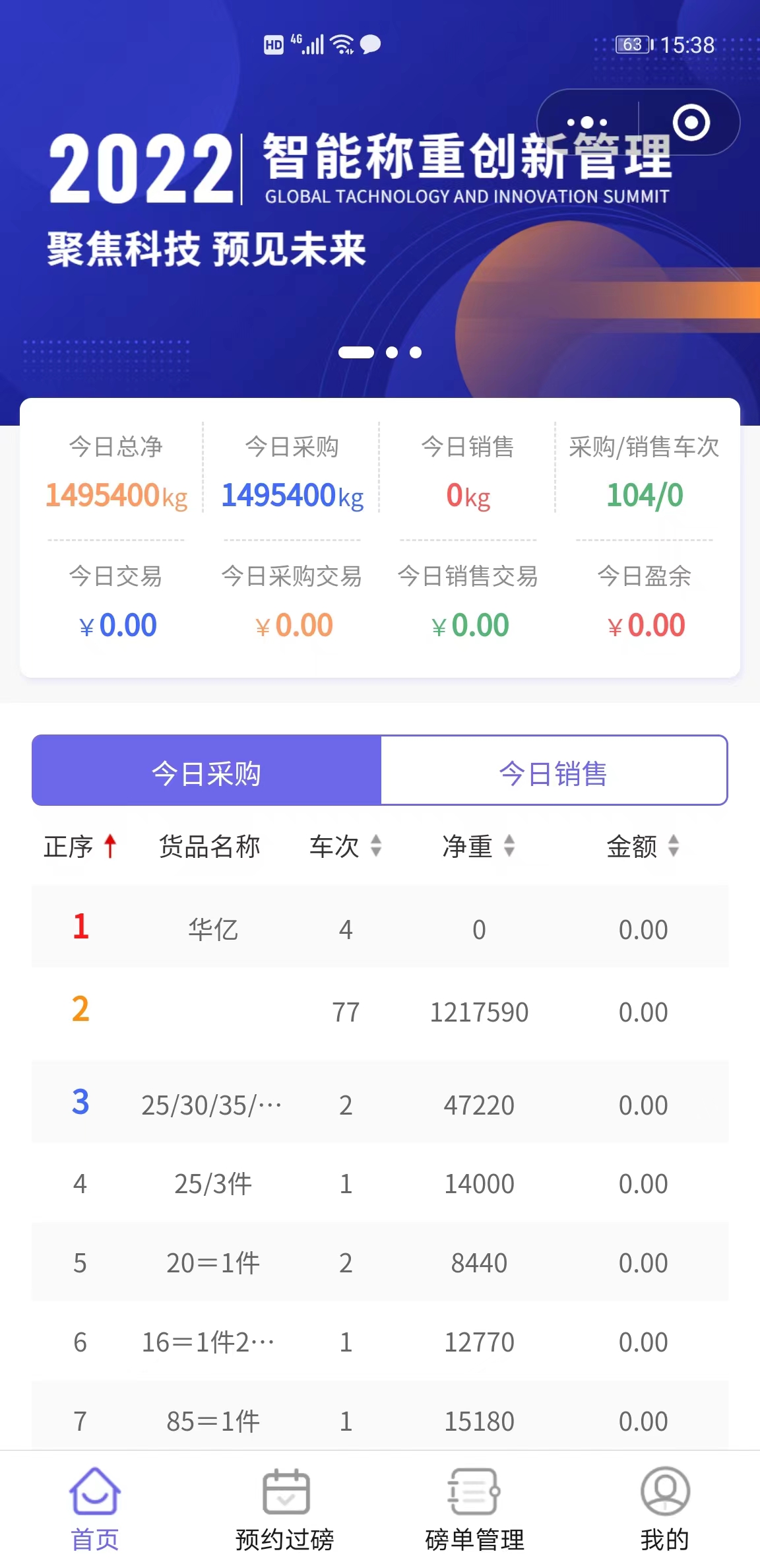Toggle the 正序 sort order
Viewport: 760px width, 1568px height.
click(80, 846)
